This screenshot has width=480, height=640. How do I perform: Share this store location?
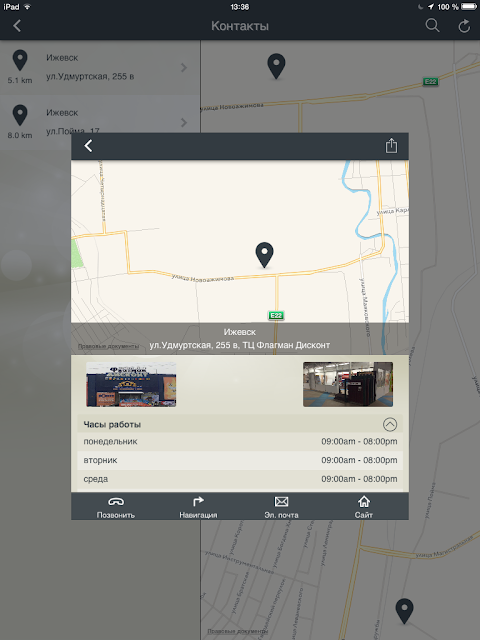pyautogui.click(x=391, y=145)
